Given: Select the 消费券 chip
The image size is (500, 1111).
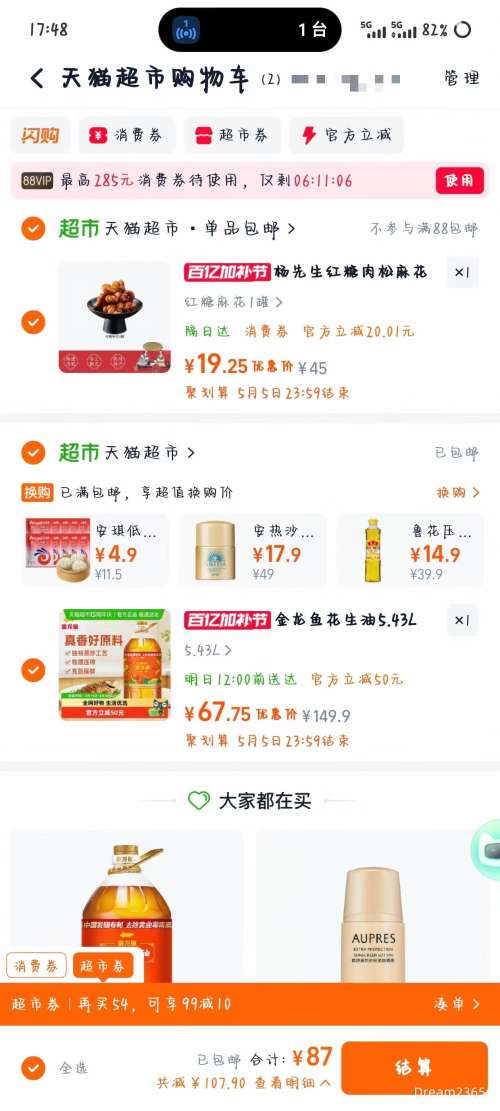Looking at the screenshot, I should click(127, 135).
